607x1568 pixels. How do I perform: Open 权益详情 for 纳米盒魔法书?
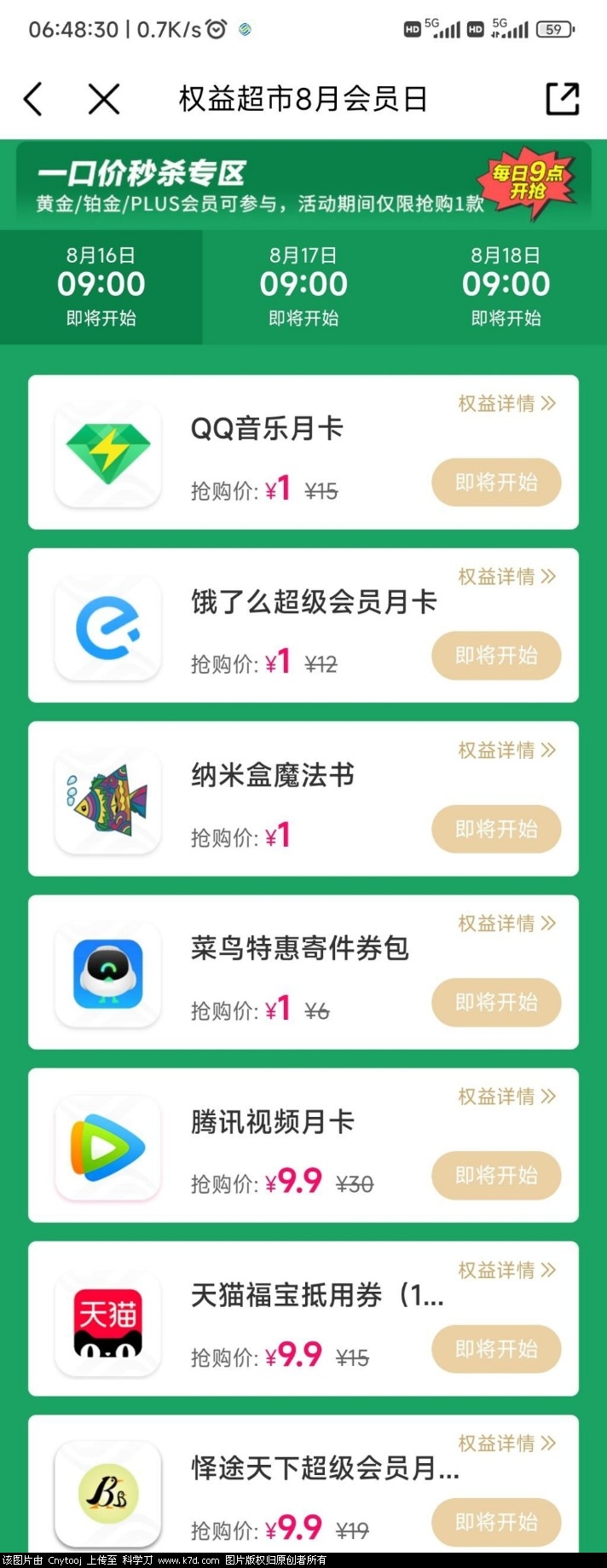pos(506,750)
